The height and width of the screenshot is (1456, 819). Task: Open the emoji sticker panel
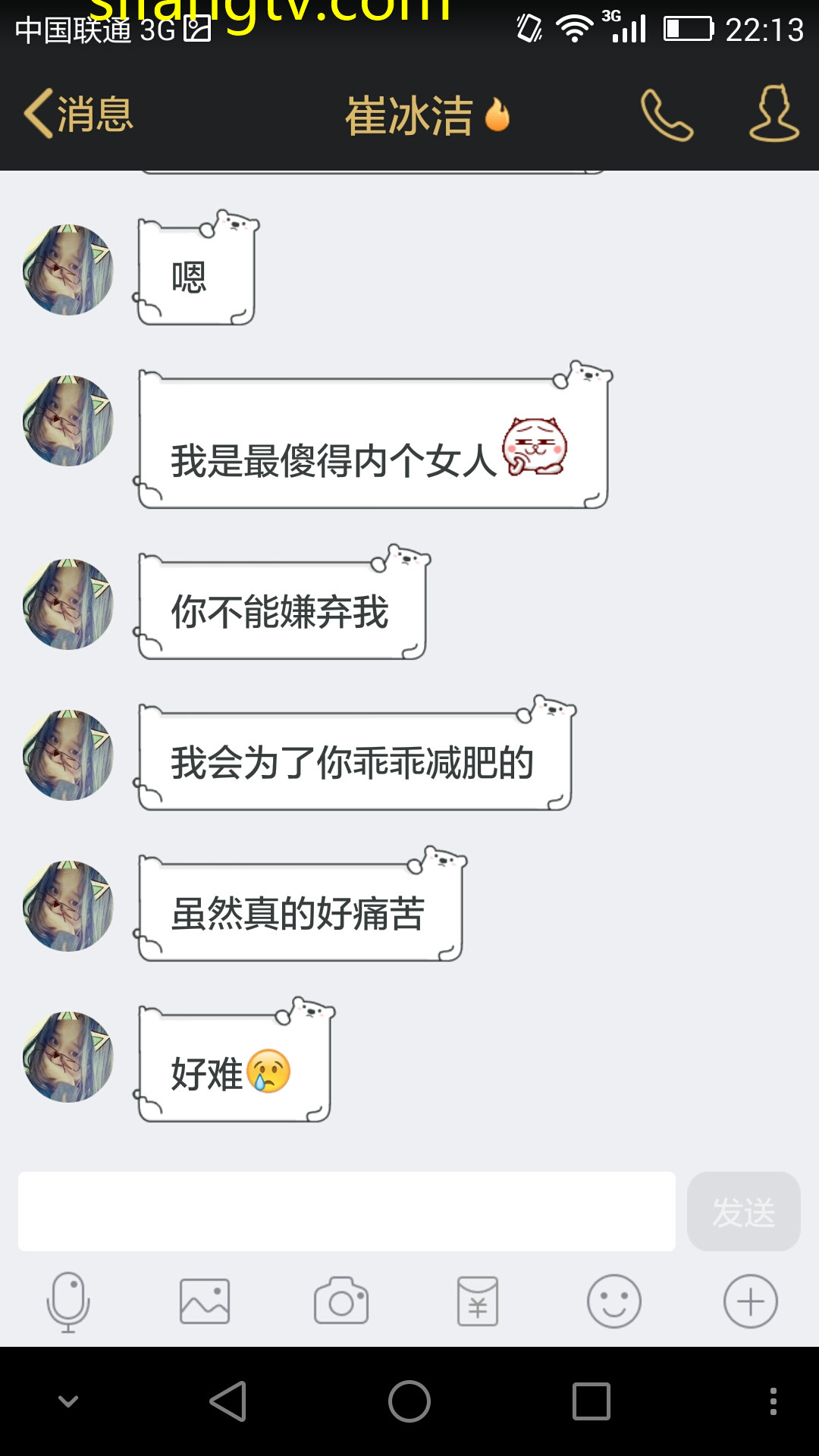coord(614,1301)
